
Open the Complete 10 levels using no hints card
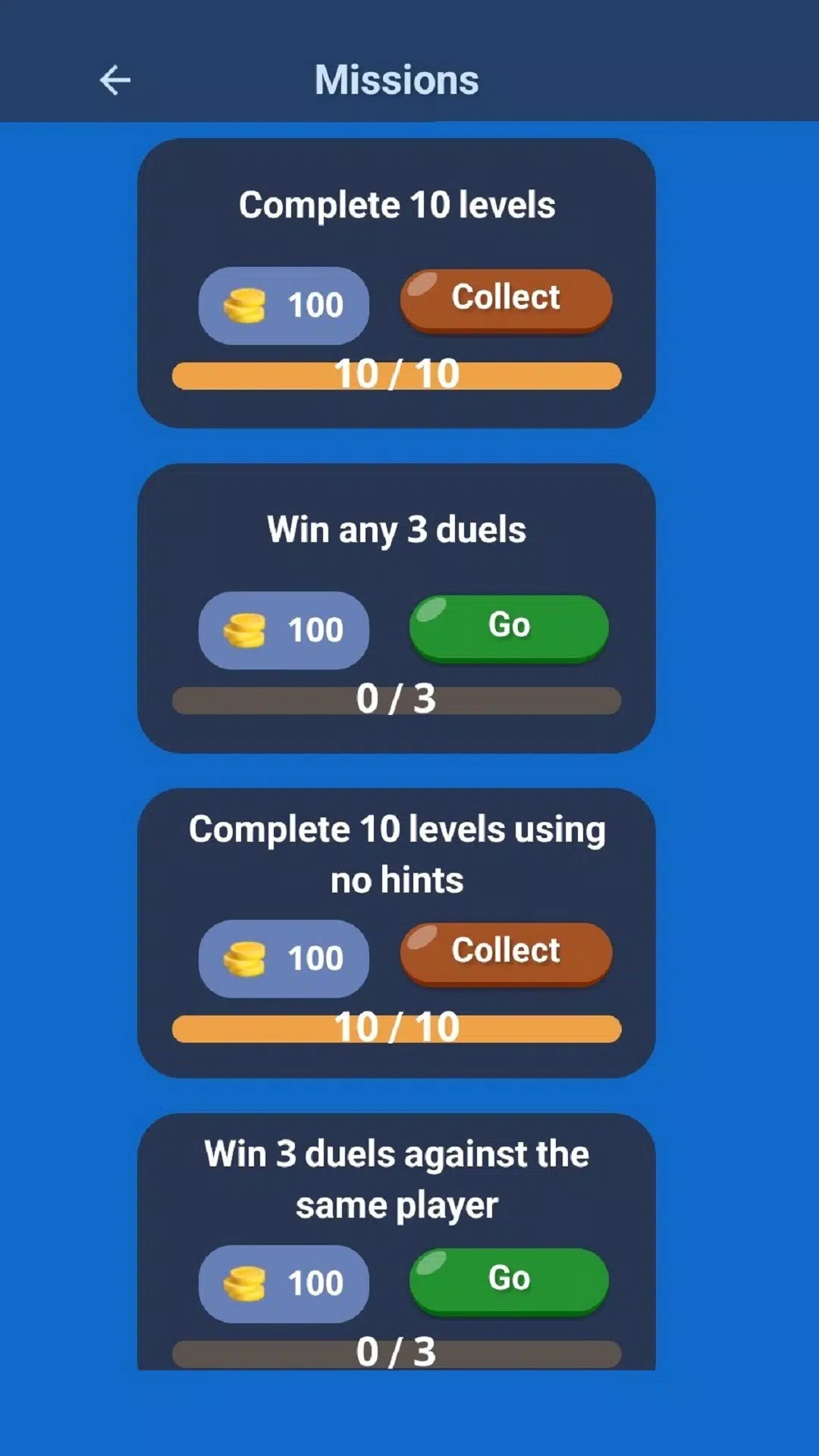[396, 853]
